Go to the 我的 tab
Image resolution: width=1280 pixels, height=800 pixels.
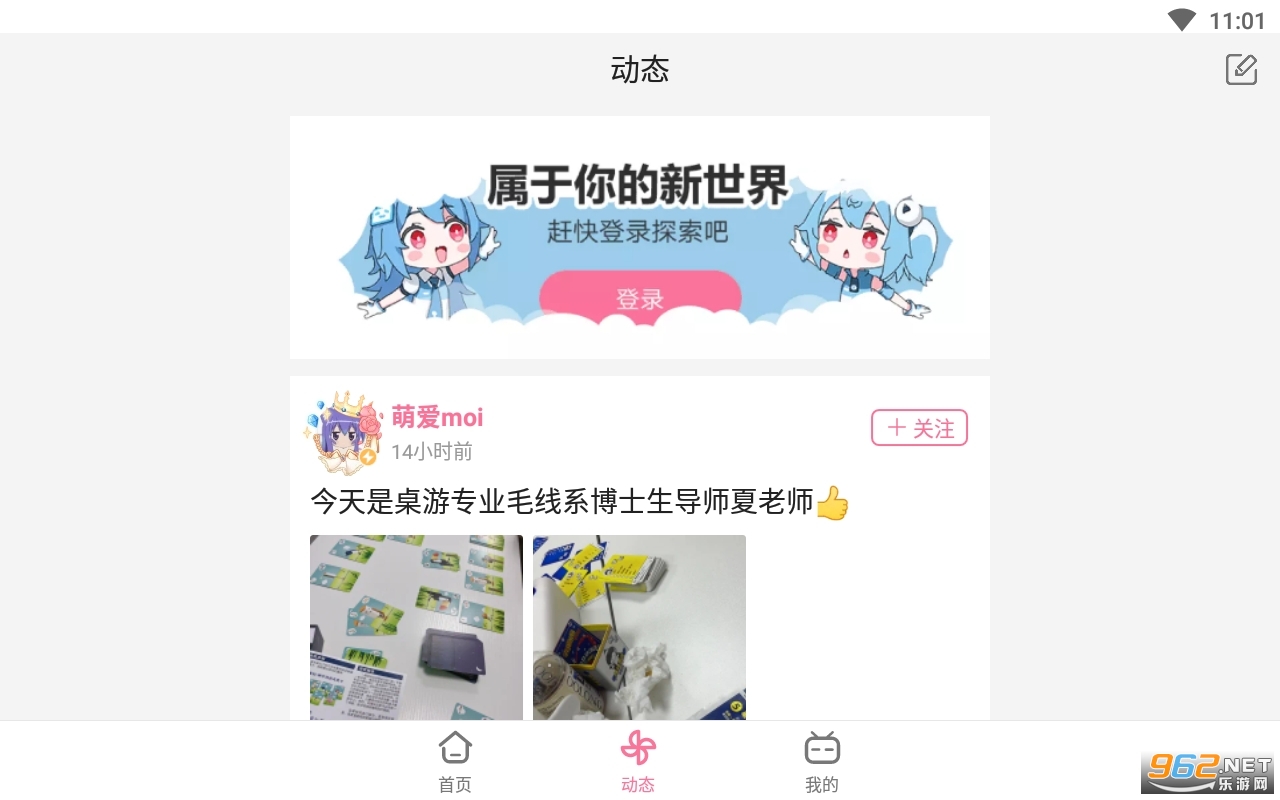click(822, 762)
